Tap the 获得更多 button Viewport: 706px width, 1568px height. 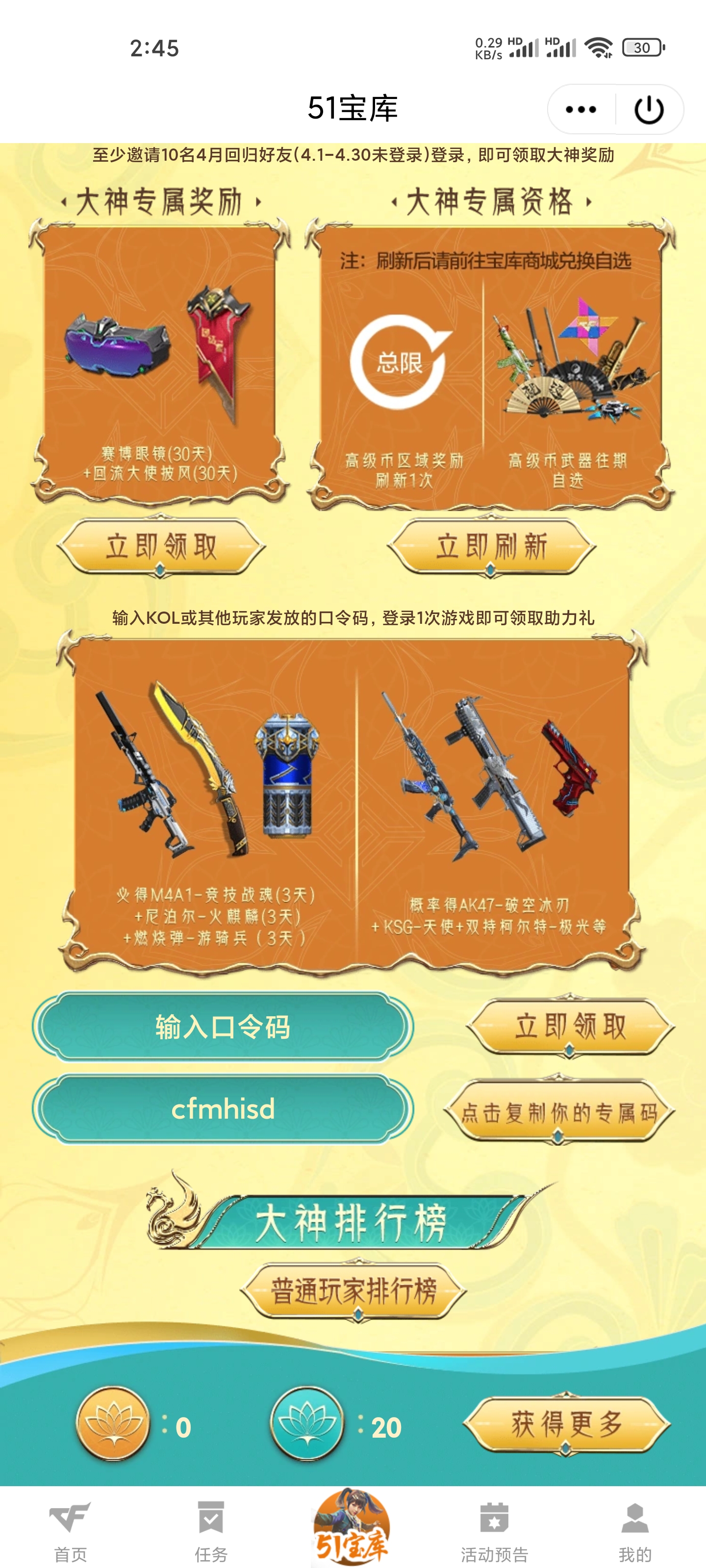click(x=566, y=1424)
